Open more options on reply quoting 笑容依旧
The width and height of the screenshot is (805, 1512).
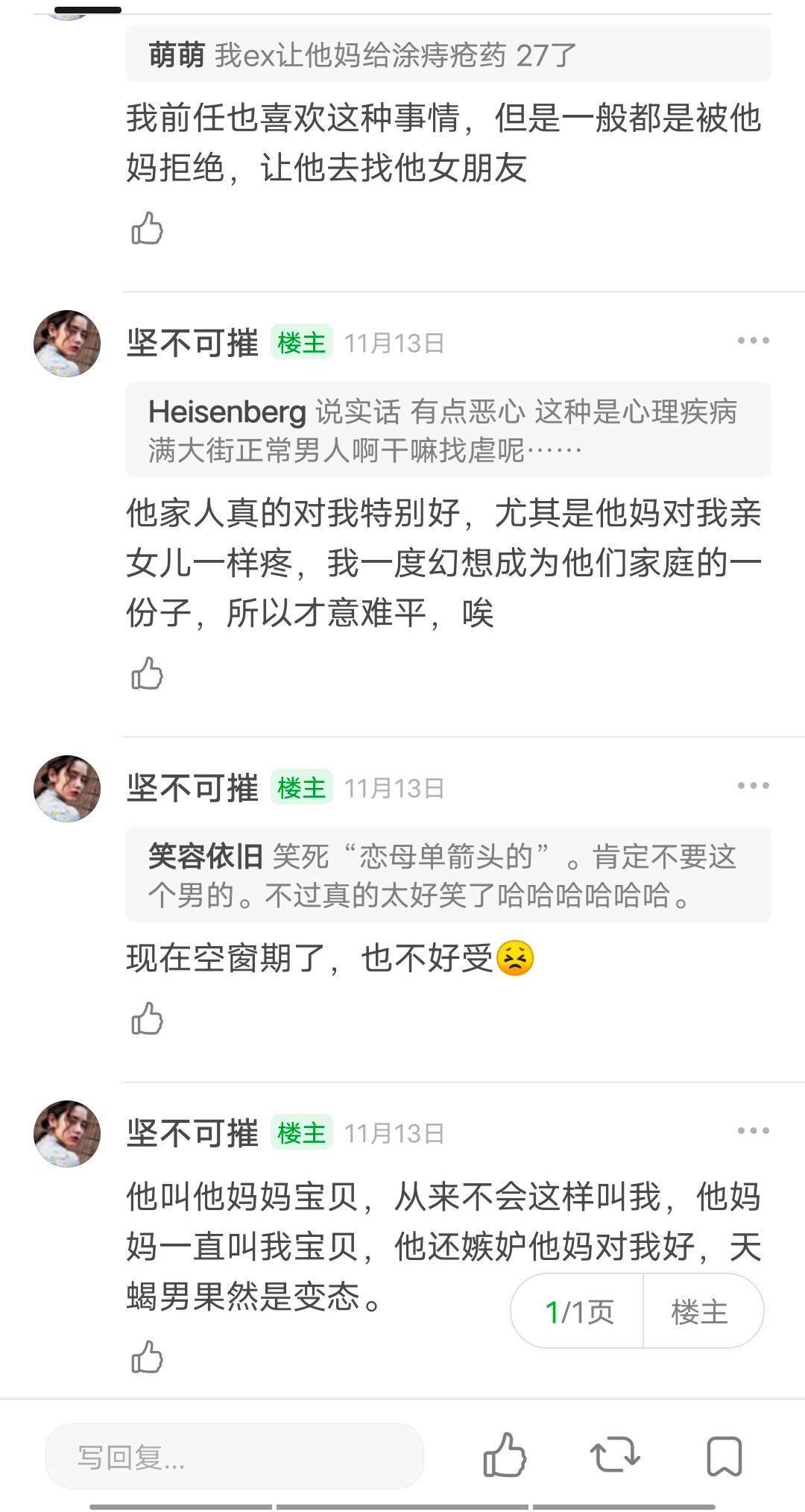753,786
